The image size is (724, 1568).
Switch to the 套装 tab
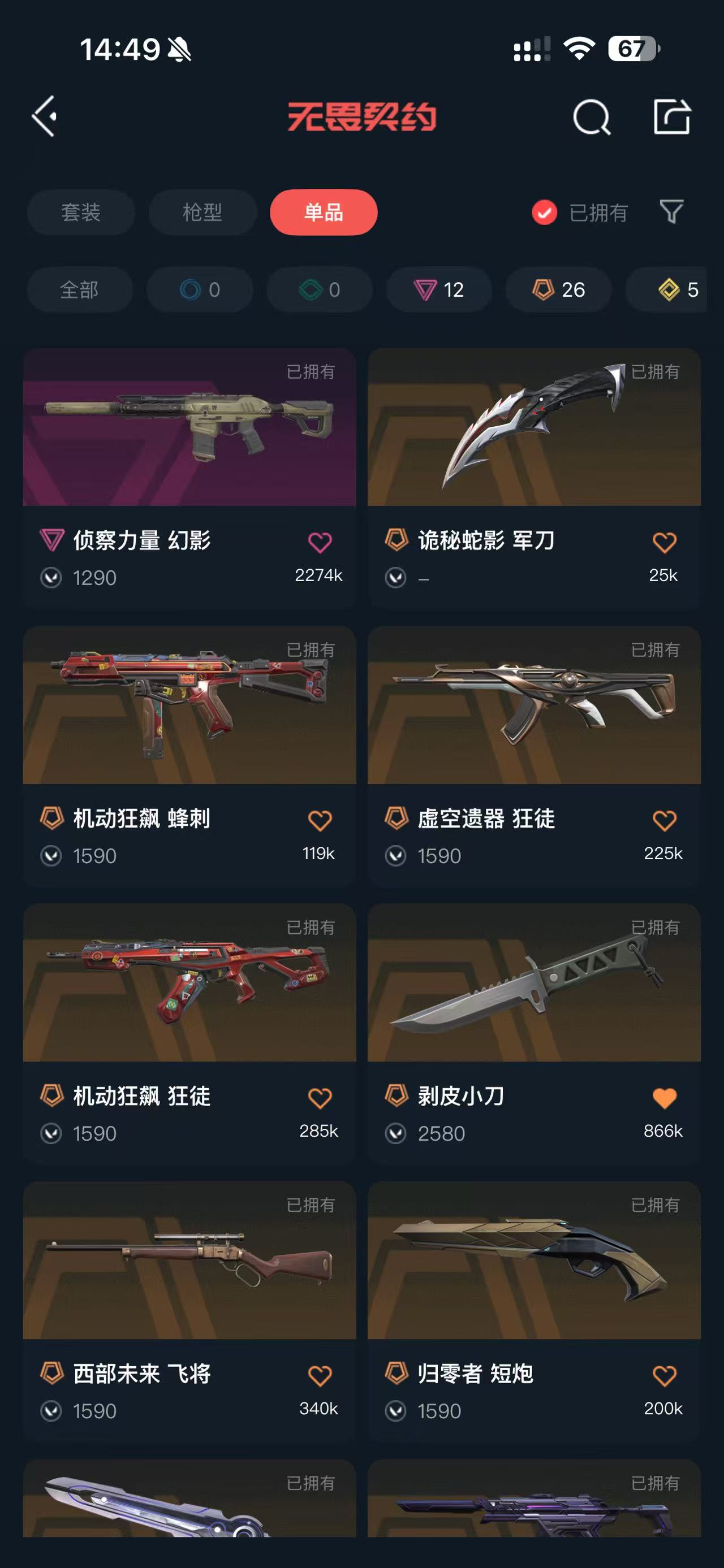[x=81, y=213]
